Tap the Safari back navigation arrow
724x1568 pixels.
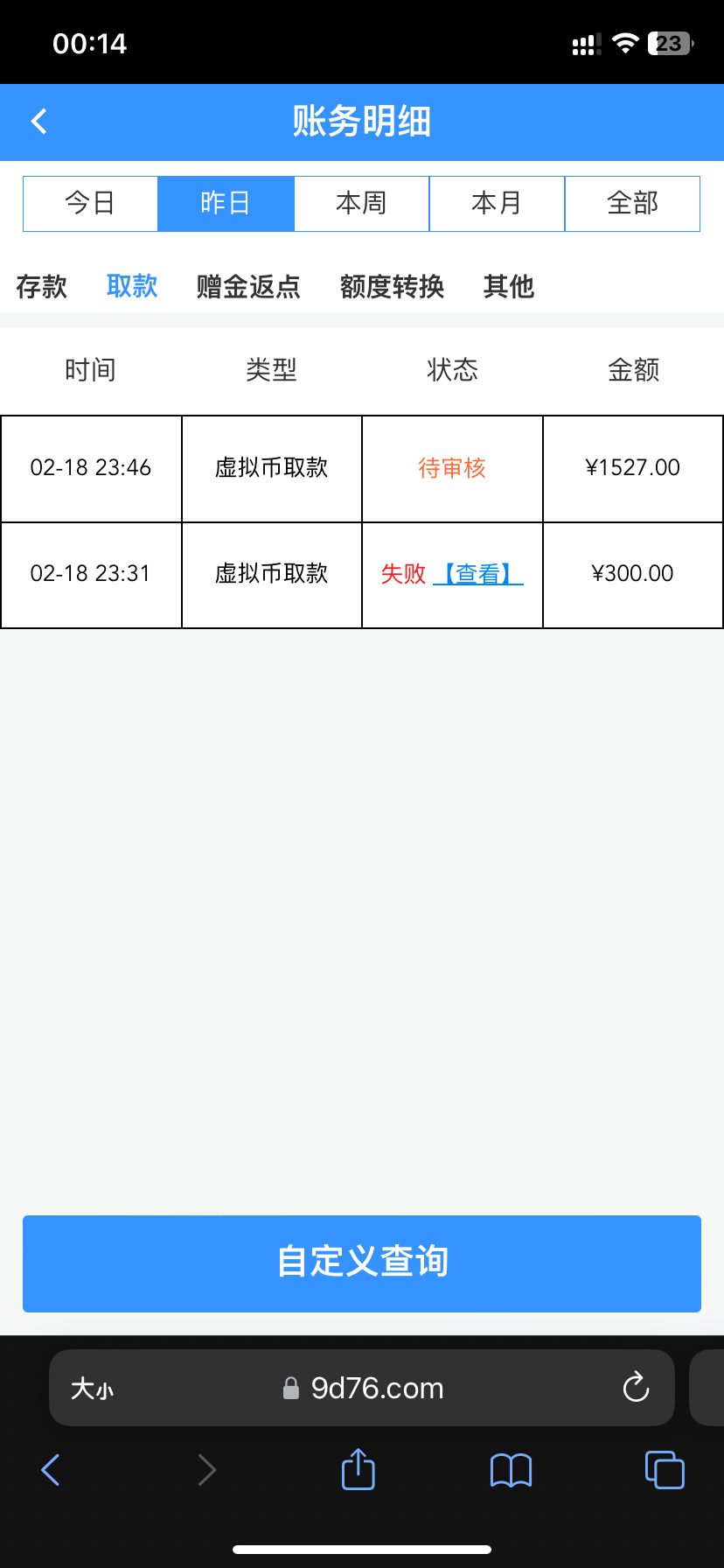[x=50, y=1470]
